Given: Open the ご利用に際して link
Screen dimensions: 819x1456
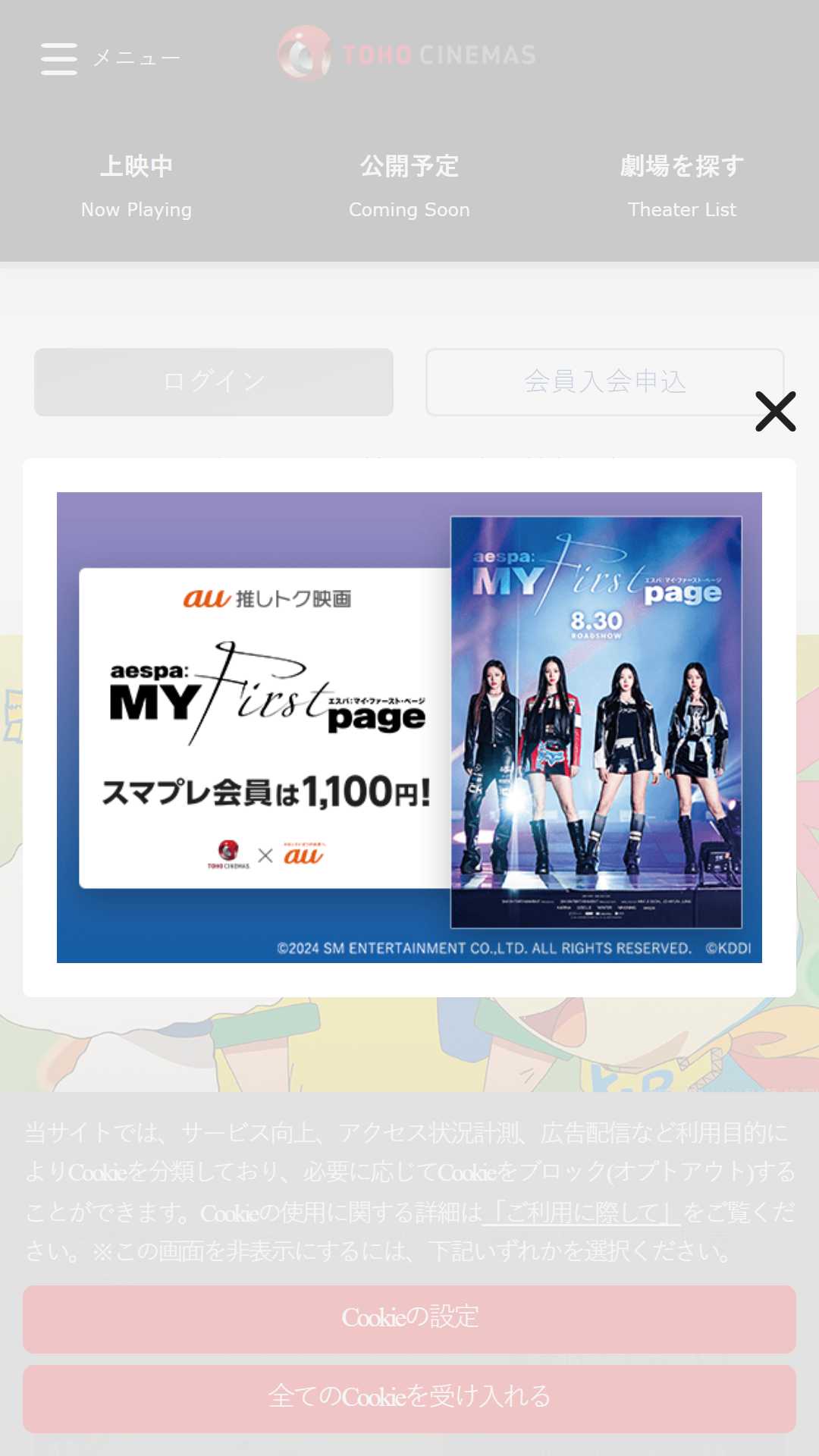Looking at the screenshot, I should pos(582,1212).
